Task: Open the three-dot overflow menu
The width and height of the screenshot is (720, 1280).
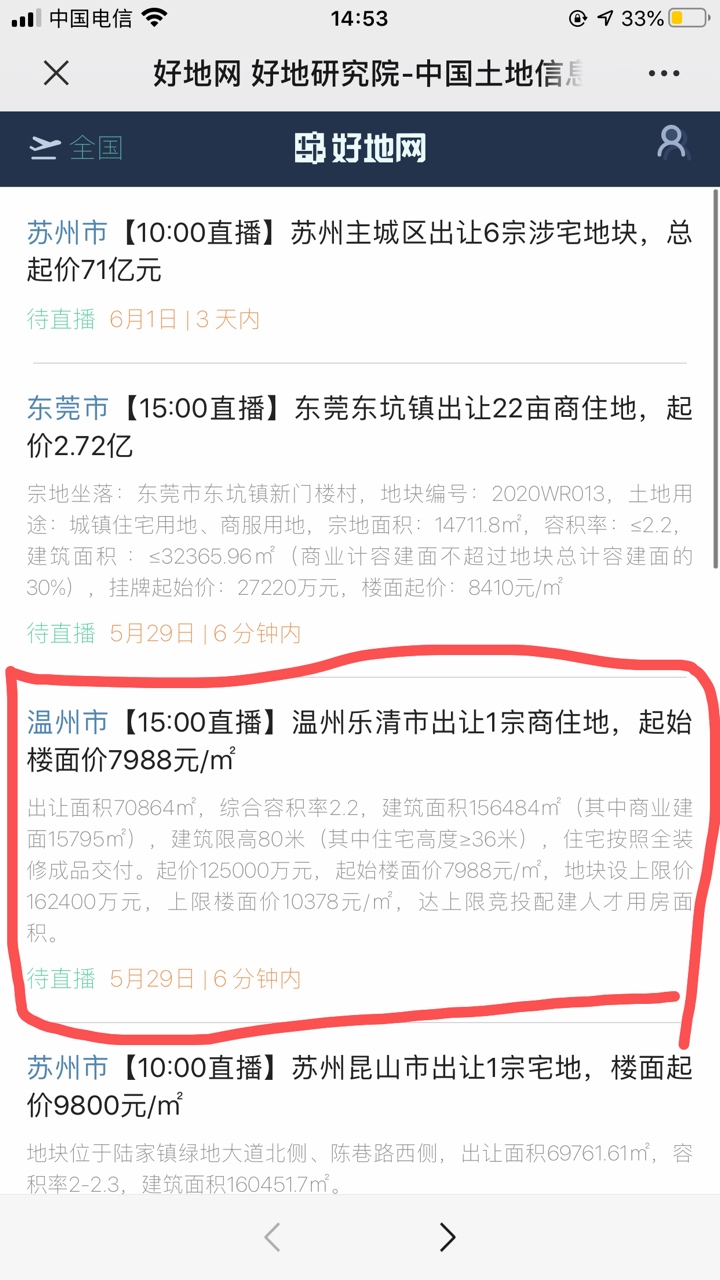Action: click(664, 73)
